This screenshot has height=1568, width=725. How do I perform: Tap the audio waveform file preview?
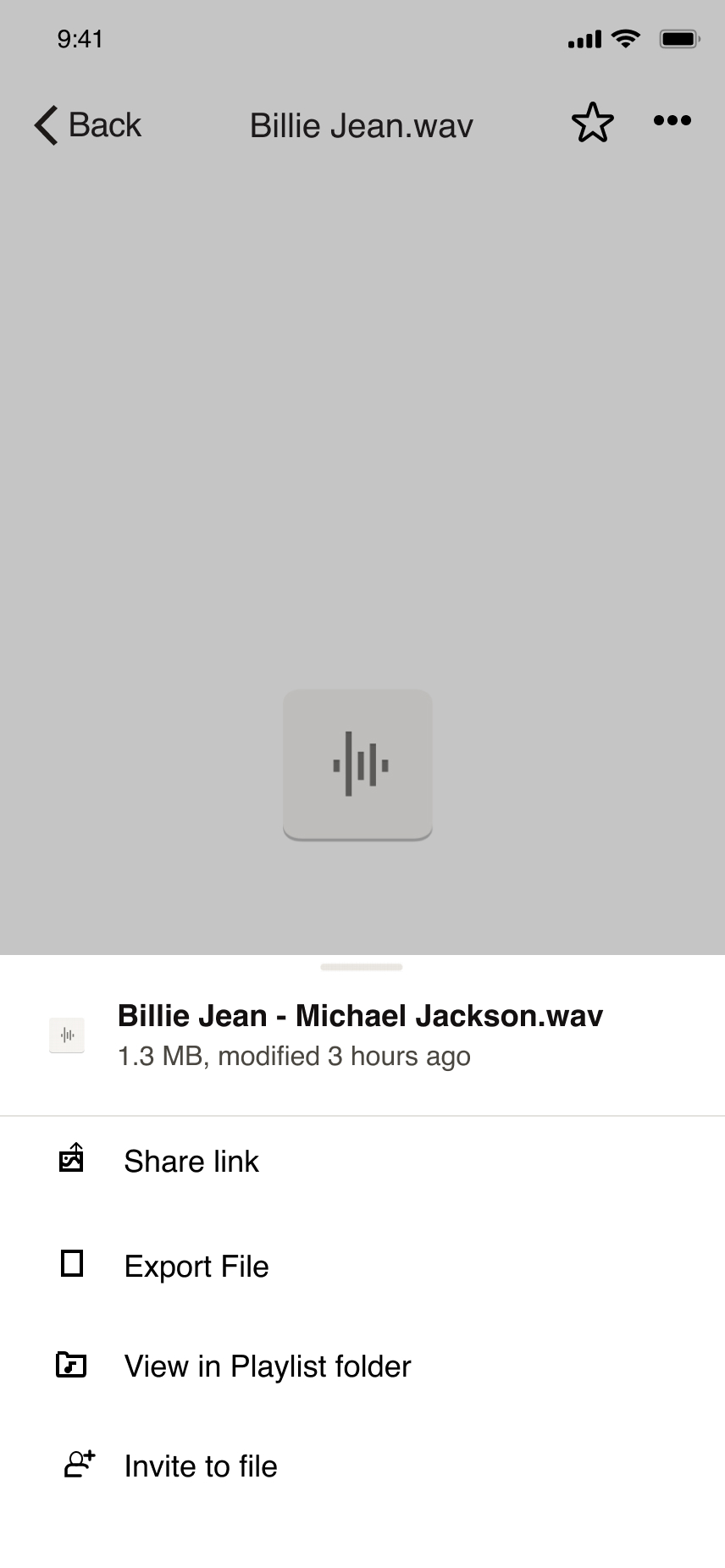[357, 765]
